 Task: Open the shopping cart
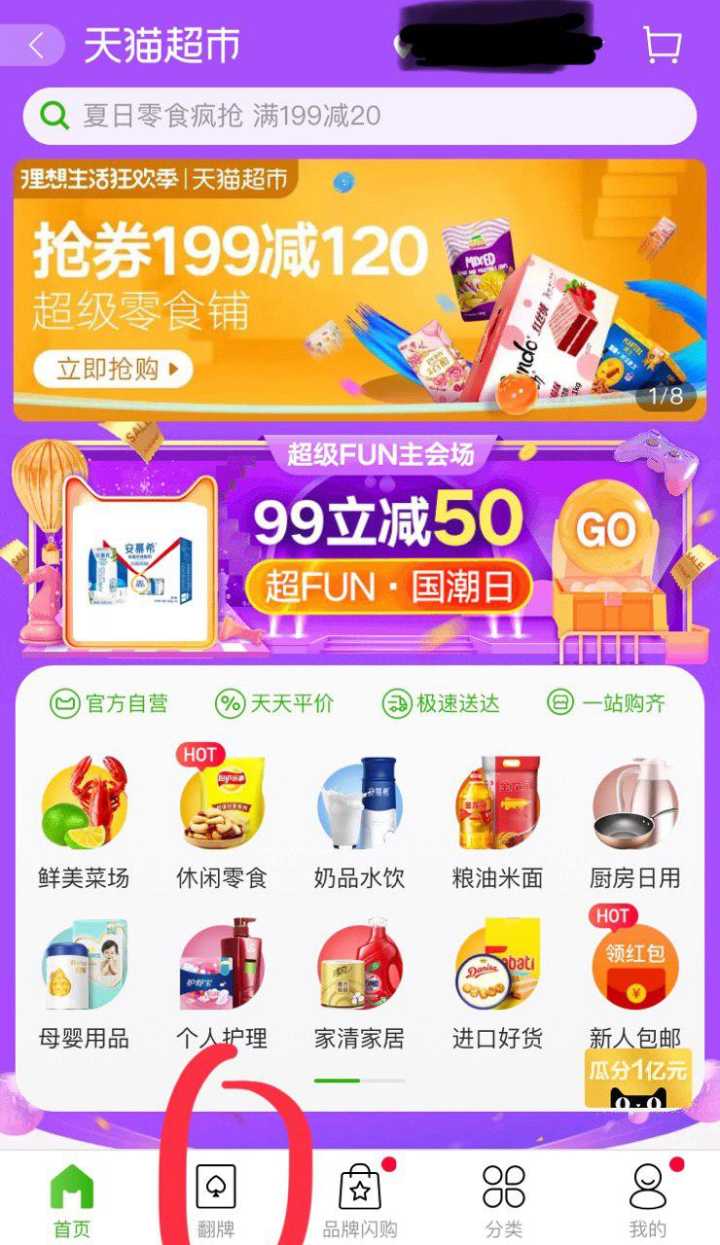point(662,45)
